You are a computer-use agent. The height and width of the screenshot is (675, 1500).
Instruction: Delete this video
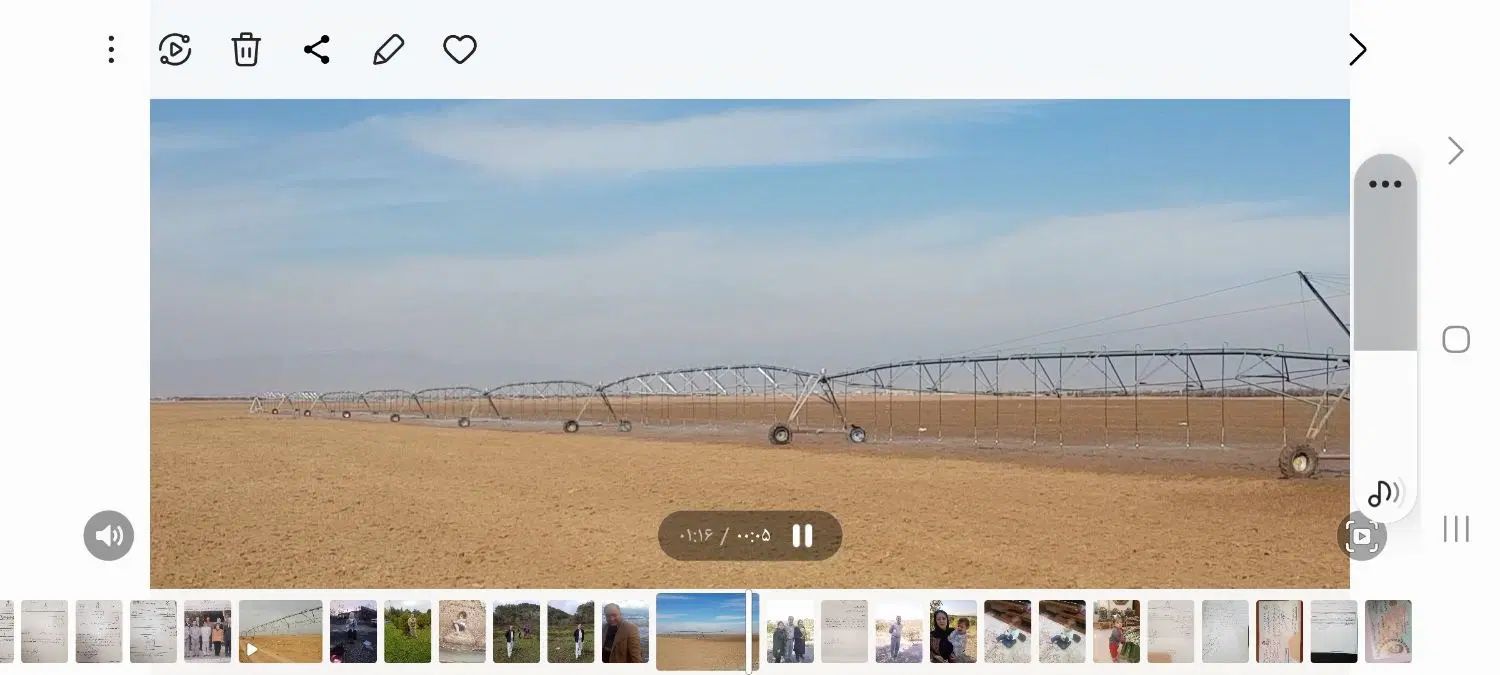(246, 50)
